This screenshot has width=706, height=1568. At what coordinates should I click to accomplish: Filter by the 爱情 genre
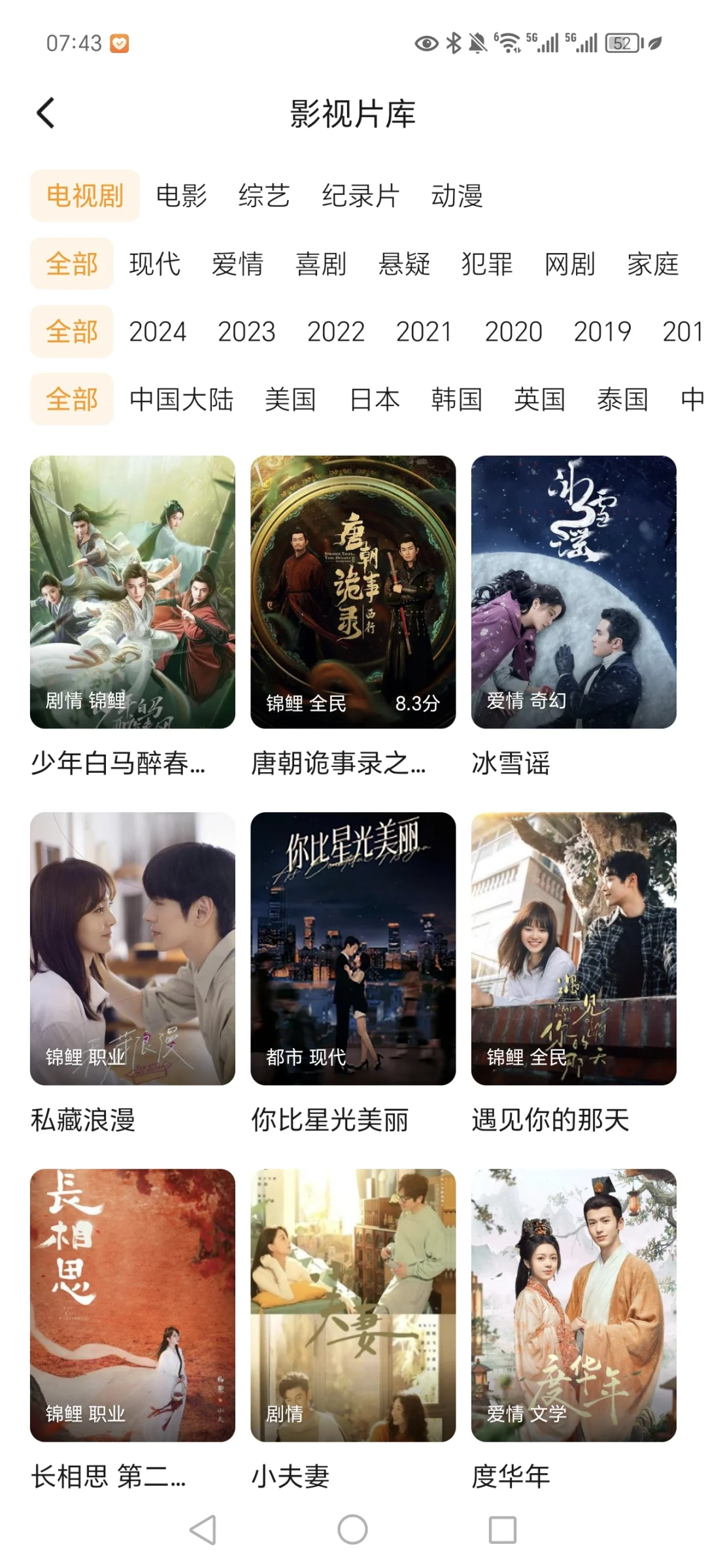coord(237,264)
